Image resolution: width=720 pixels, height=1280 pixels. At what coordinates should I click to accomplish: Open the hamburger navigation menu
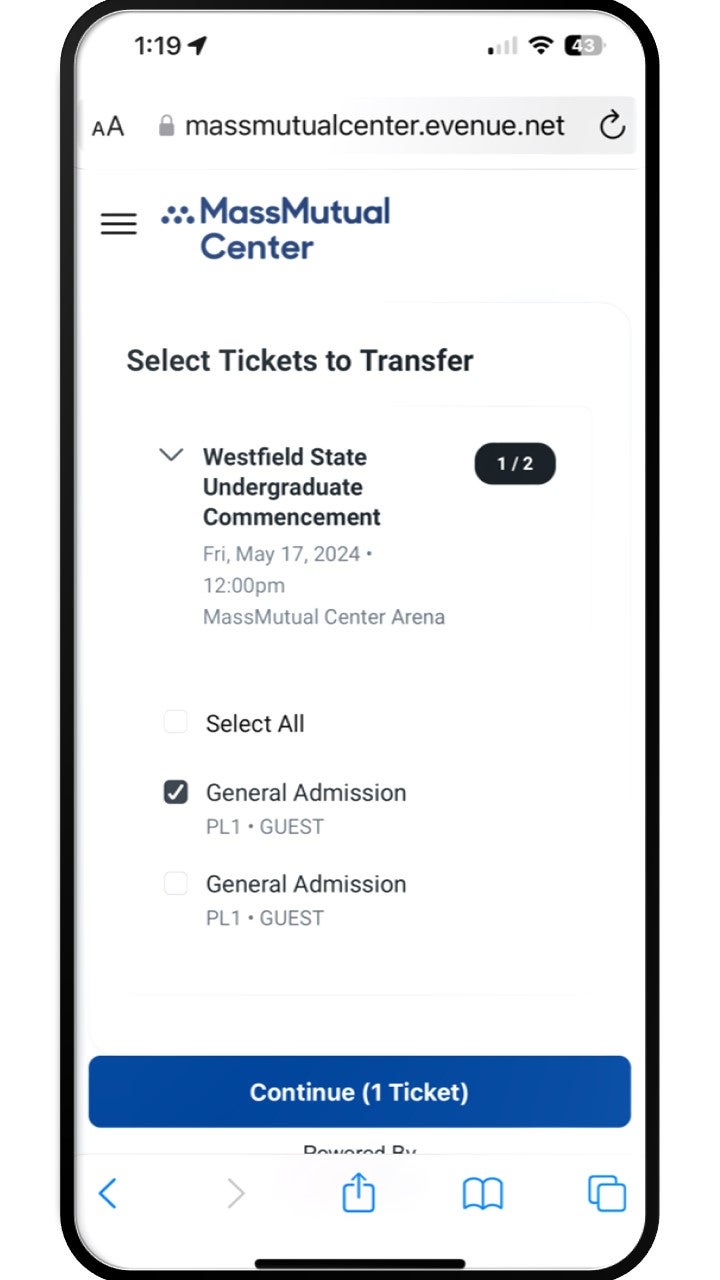(x=119, y=224)
